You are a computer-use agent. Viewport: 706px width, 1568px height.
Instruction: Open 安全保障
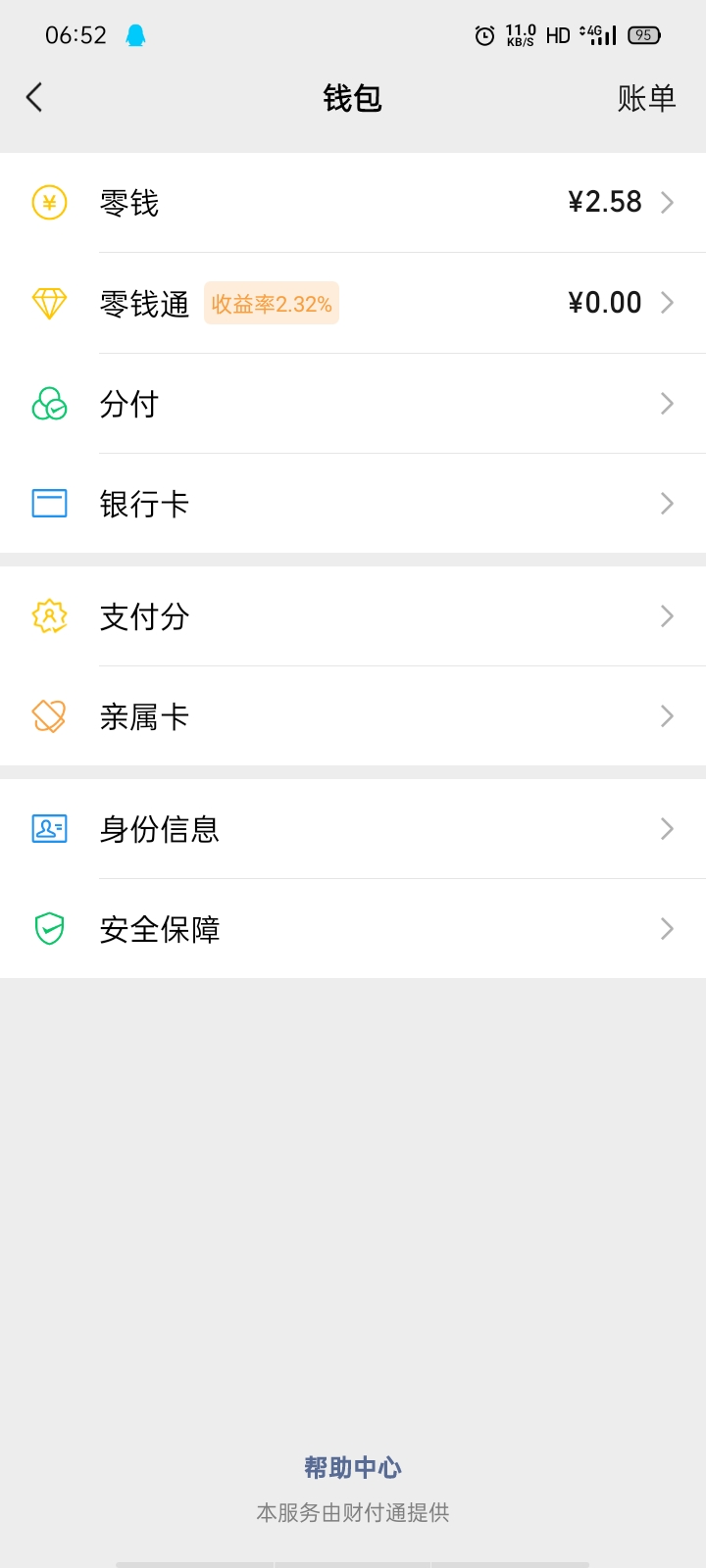pyautogui.click(x=353, y=929)
